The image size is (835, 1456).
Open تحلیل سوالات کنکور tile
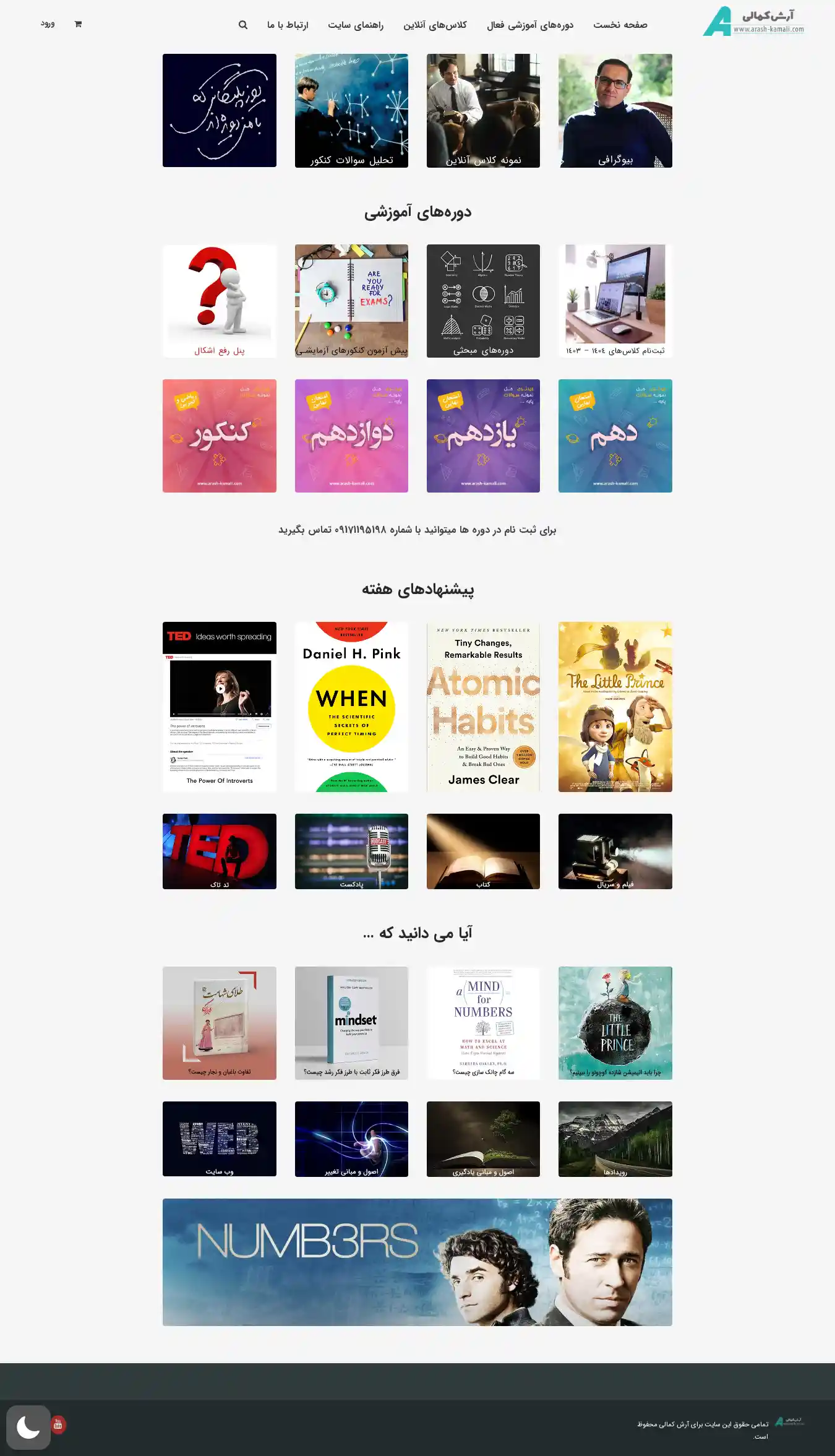(351, 110)
